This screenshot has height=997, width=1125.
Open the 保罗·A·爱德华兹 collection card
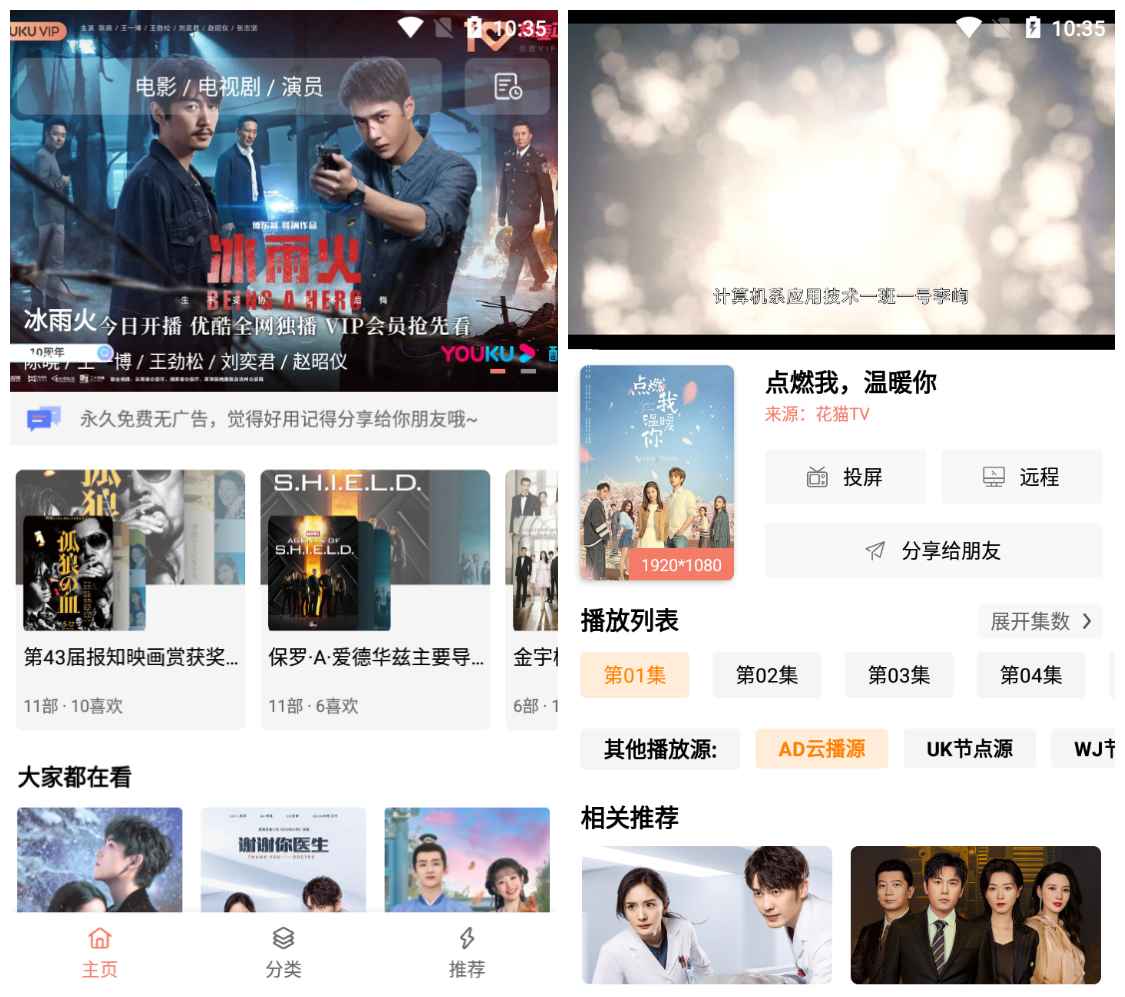(375, 598)
